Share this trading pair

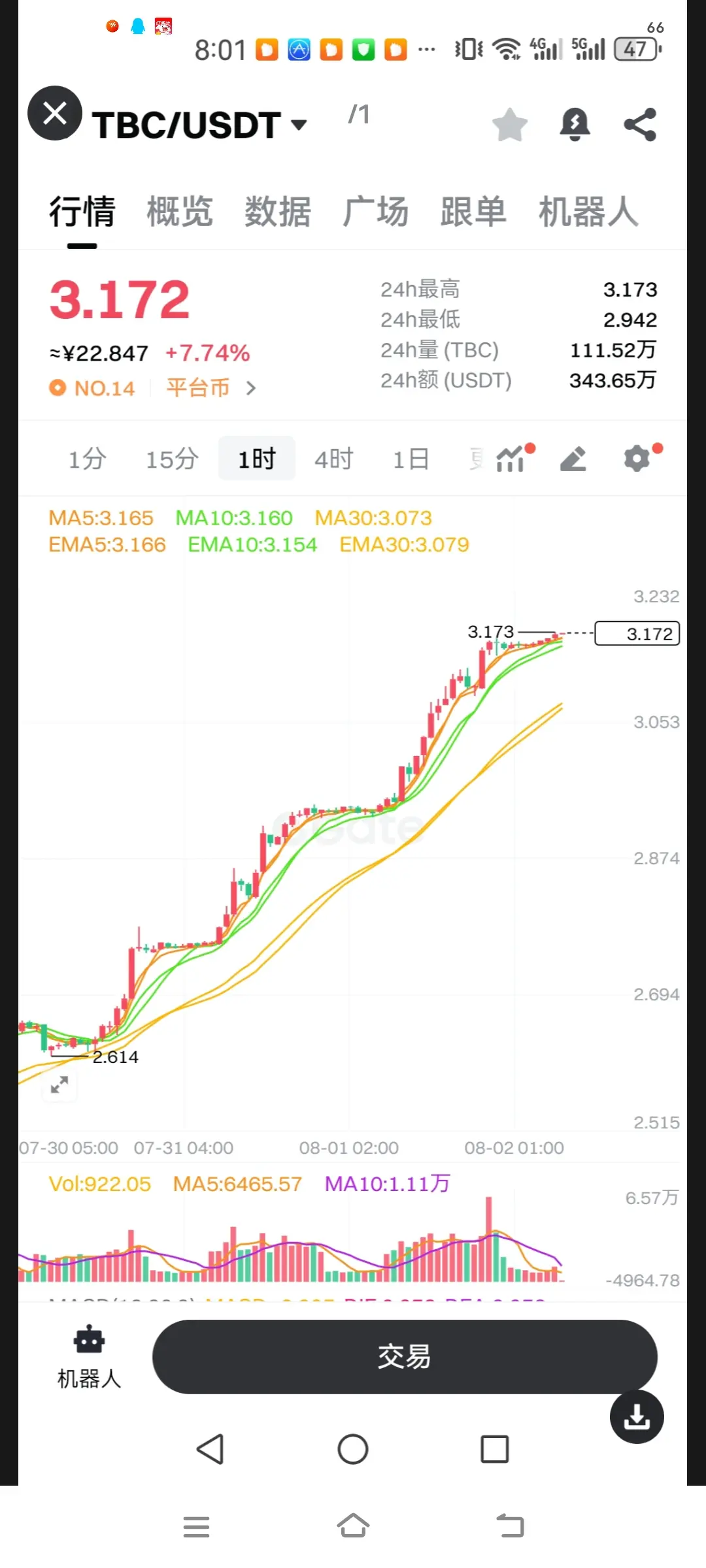640,125
